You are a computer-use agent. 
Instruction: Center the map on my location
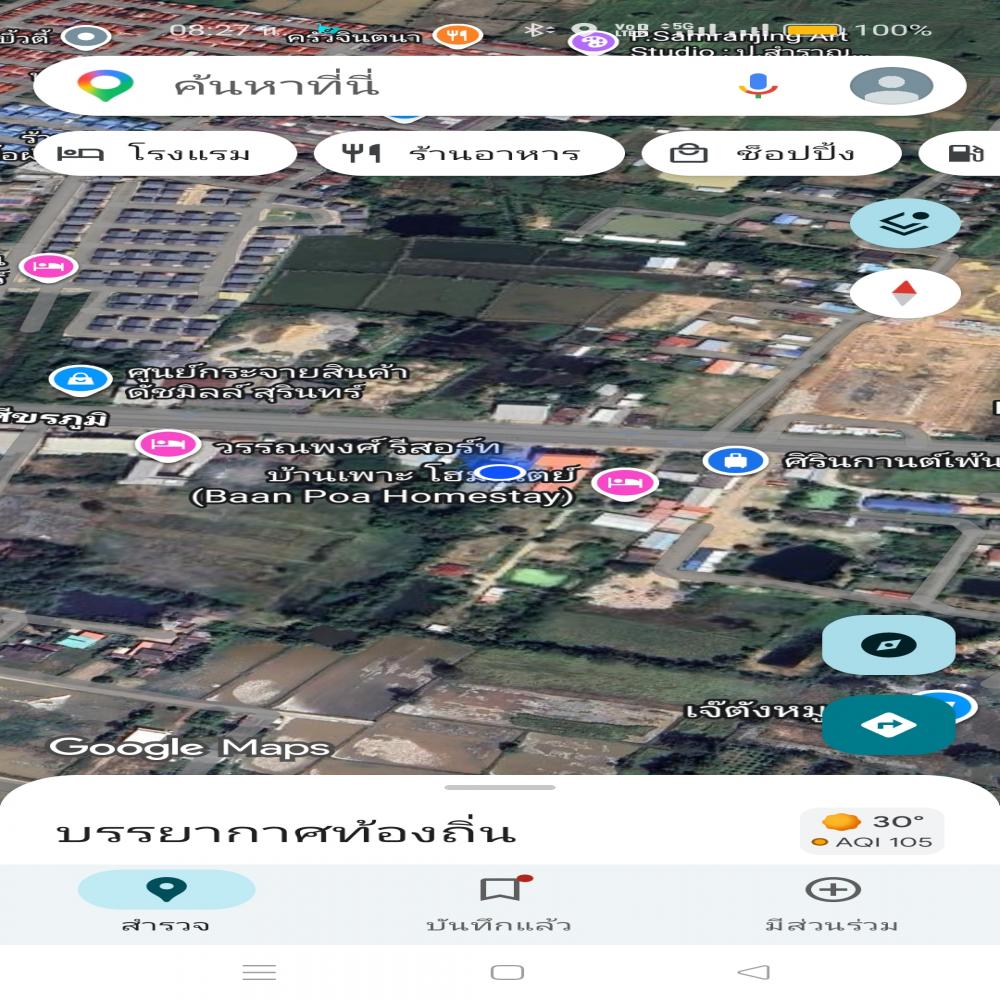point(888,645)
